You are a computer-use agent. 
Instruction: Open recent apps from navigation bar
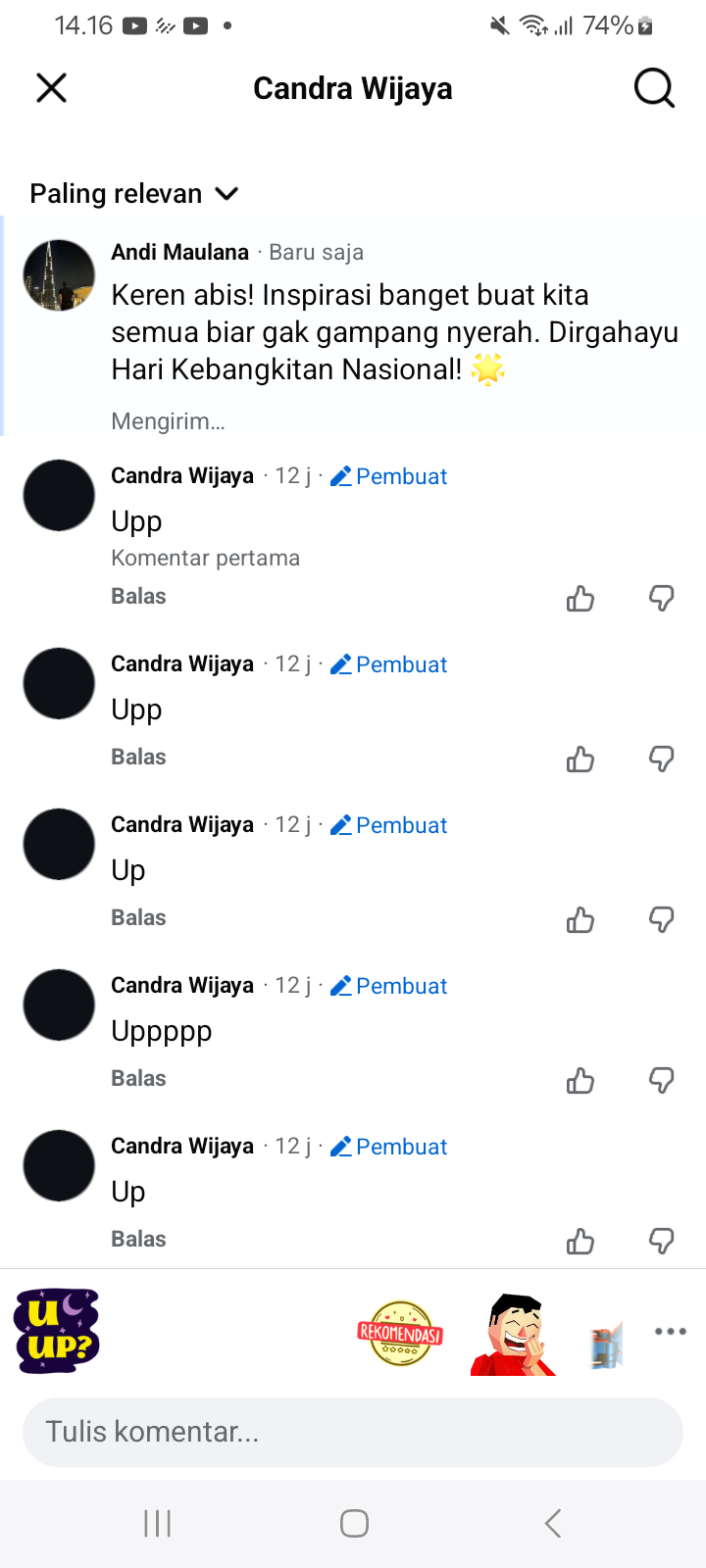(157, 1523)
